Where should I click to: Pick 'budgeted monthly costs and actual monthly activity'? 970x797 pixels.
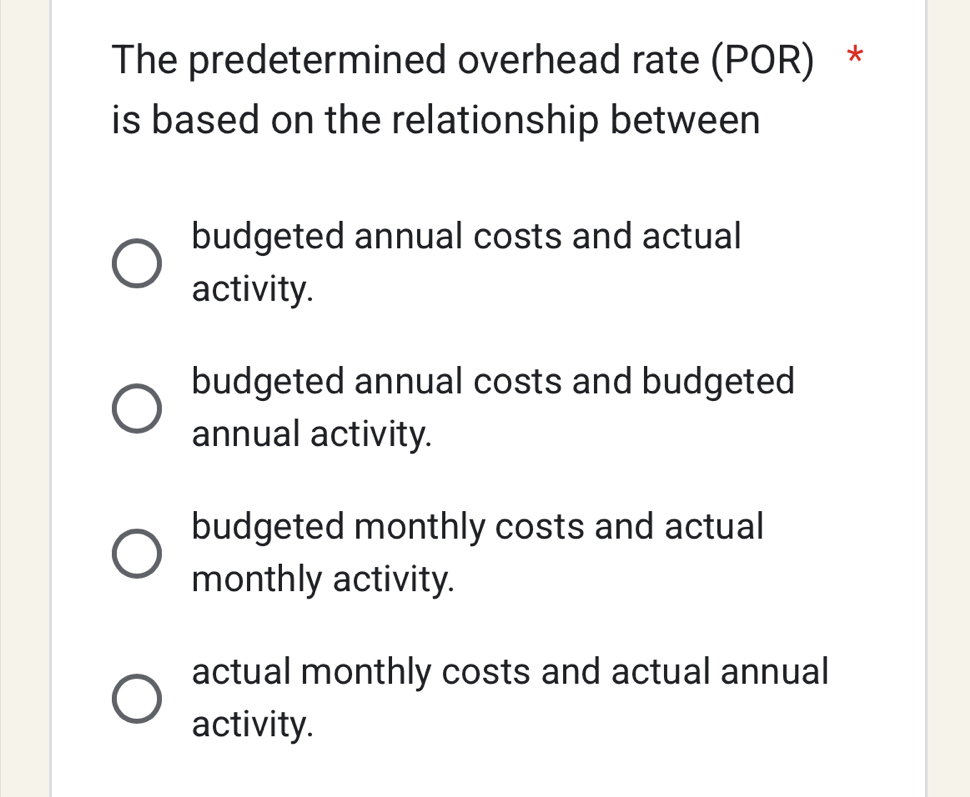(x=135, y=553)
